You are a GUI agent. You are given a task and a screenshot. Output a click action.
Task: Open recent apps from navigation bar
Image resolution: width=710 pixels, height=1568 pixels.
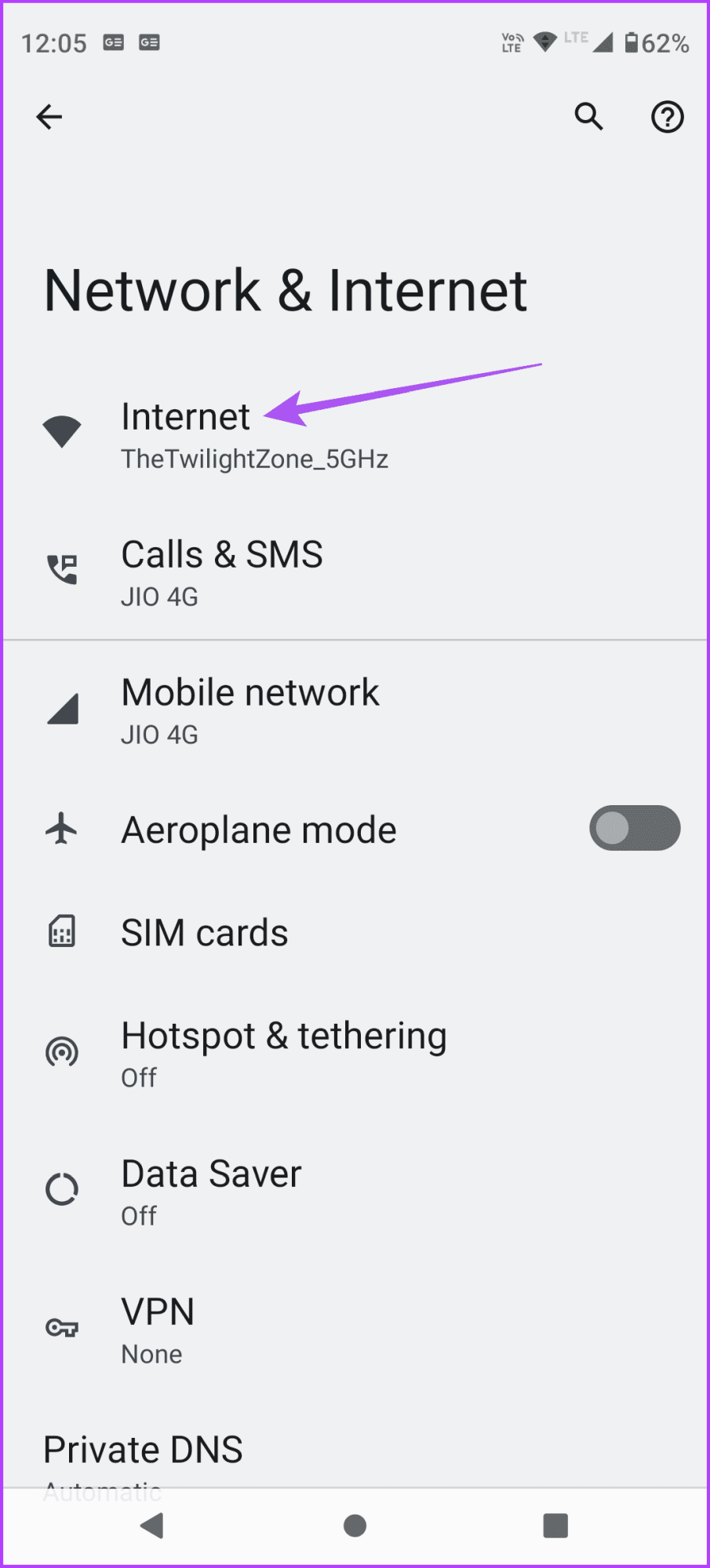tap(555, 1526)
